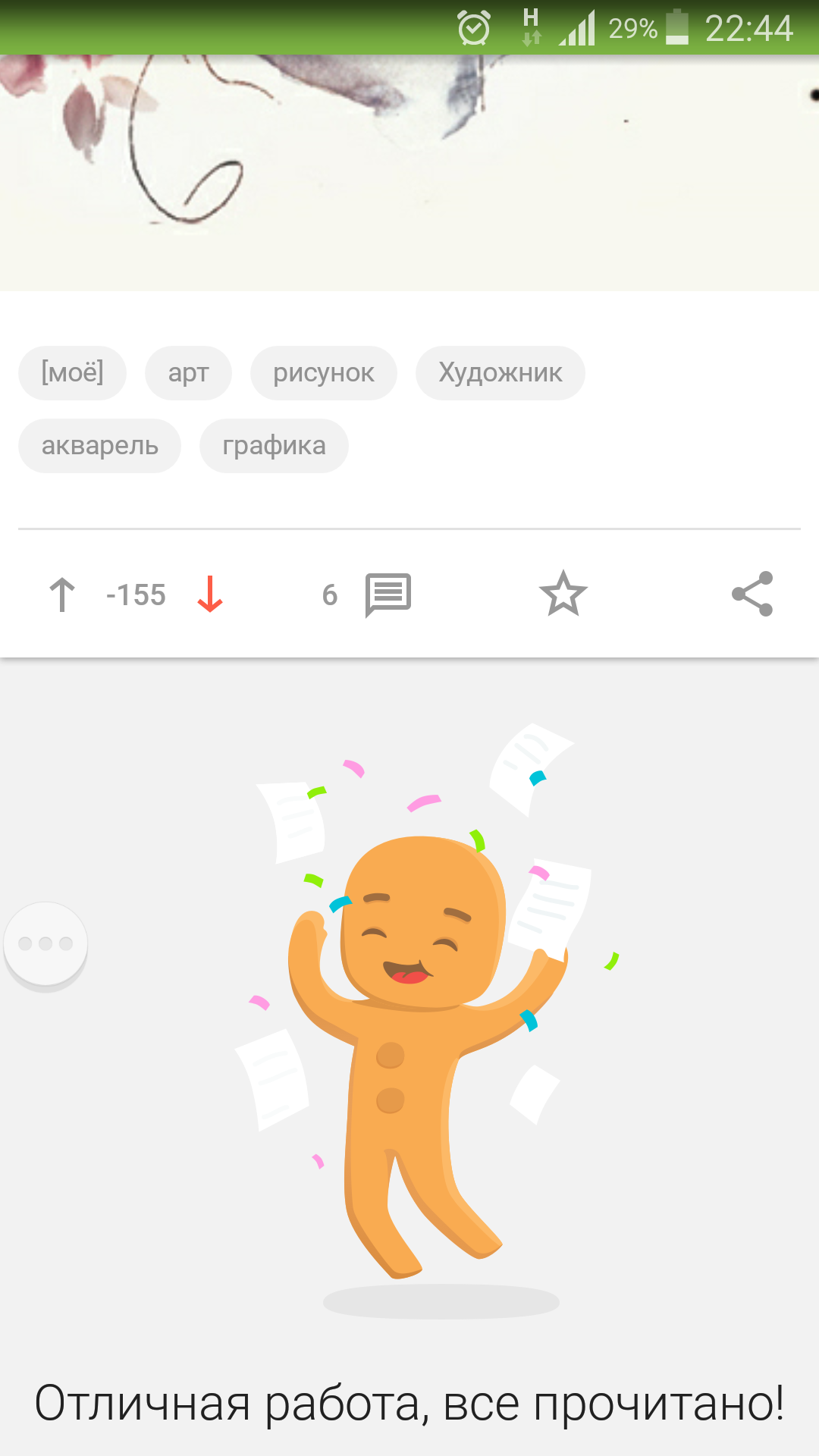
Task: Upvote the post with the up arrow
Action: point(62,595)
